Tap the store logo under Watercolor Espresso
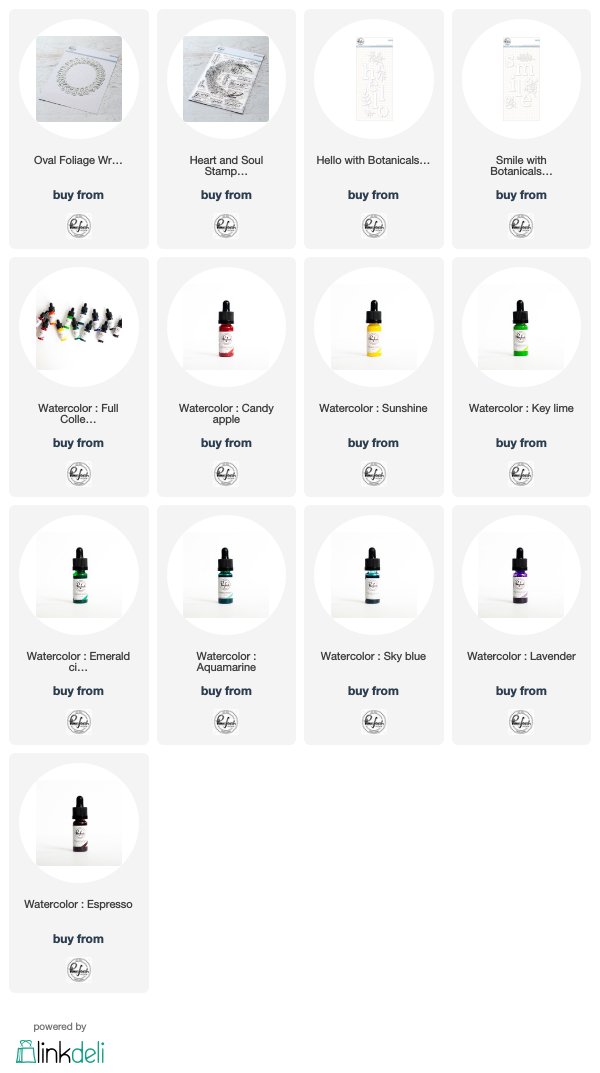Image resolution: width=600 pixels, height=1073 pixels. pyautogui.click(x=79, y=968)
